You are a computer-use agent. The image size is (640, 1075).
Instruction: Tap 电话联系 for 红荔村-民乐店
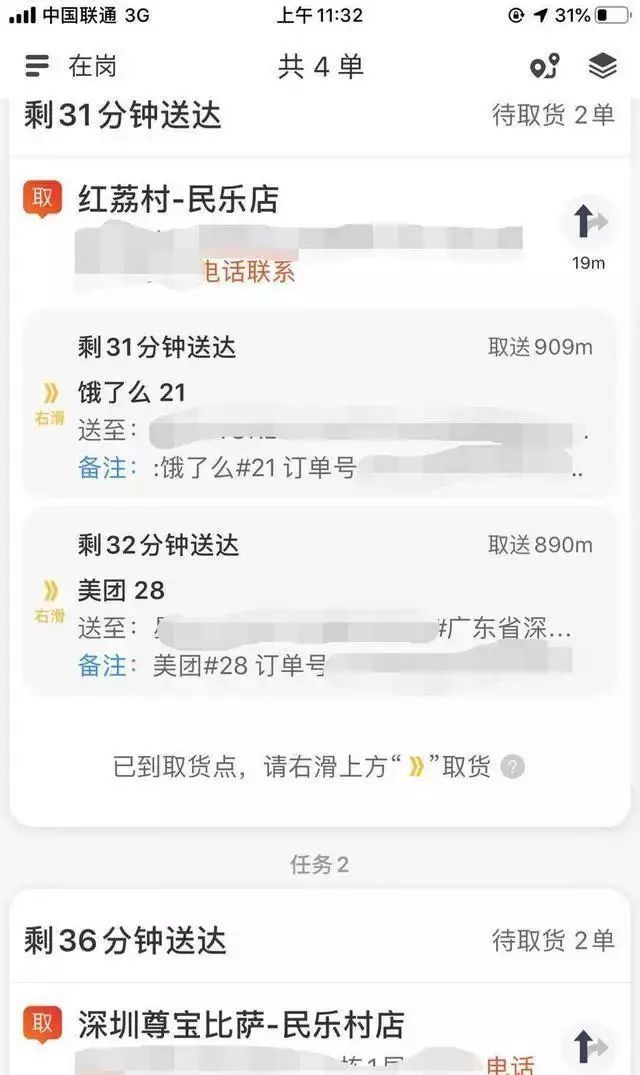click(248, 271)
